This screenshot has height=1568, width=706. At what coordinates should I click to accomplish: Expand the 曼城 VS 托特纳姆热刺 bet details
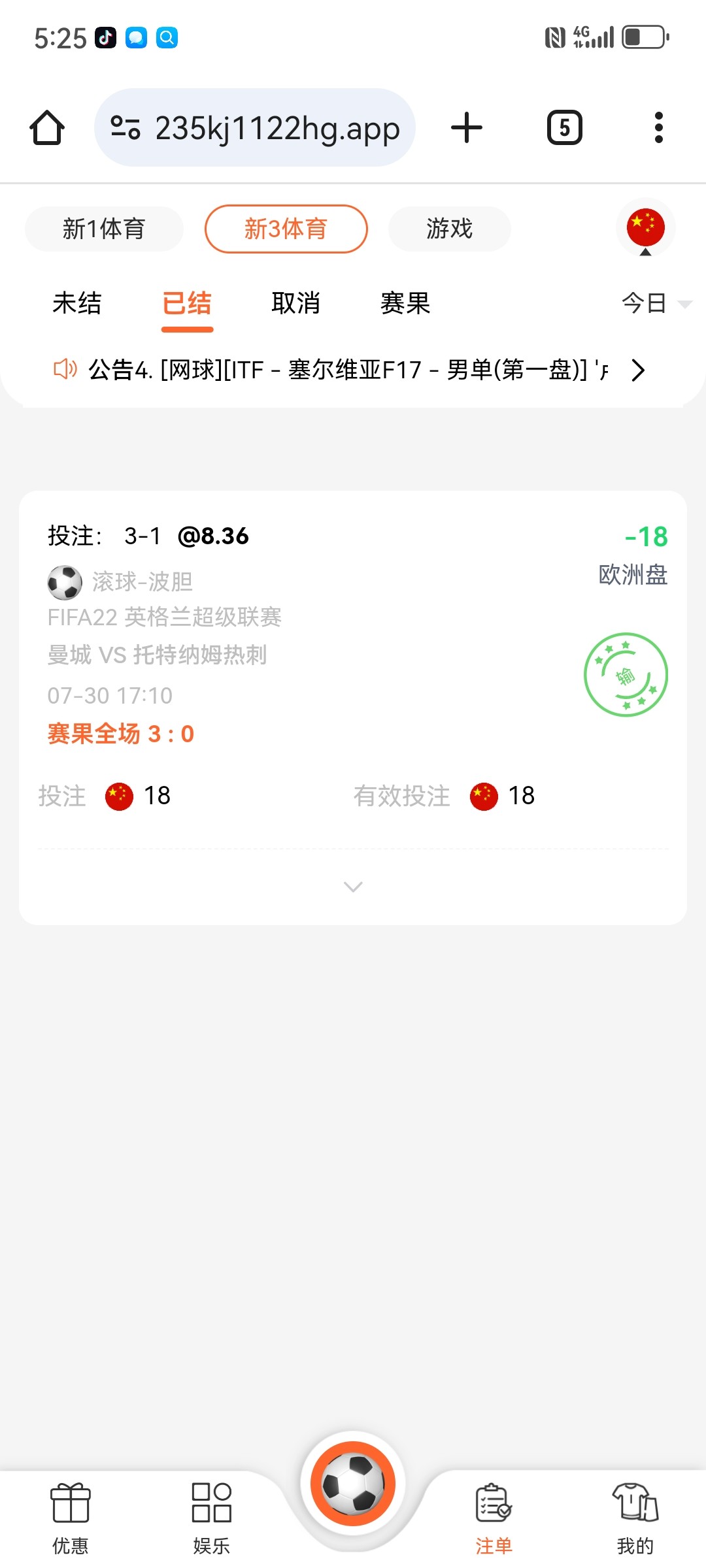tap(353, 887)
